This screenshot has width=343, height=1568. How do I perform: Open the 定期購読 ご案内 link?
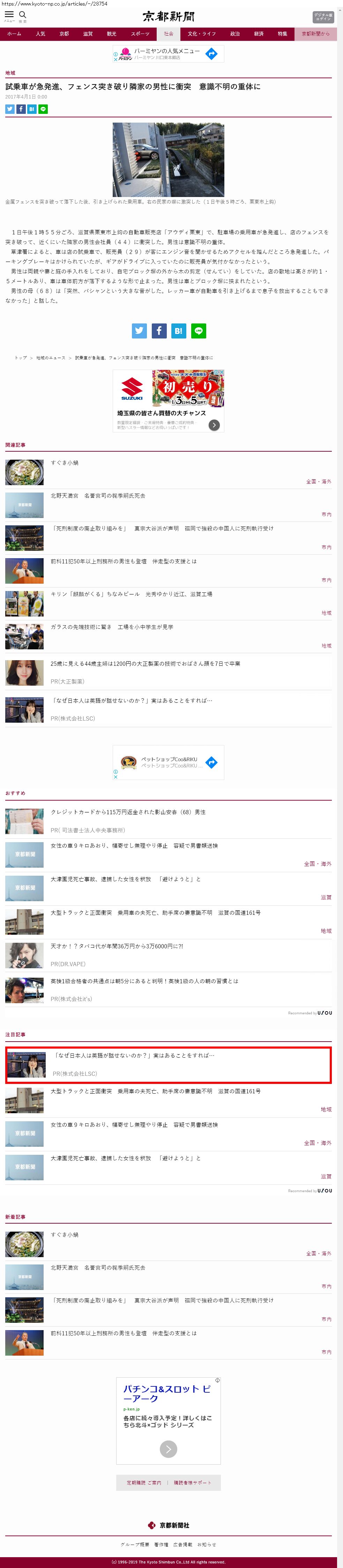pos(143,1483)
